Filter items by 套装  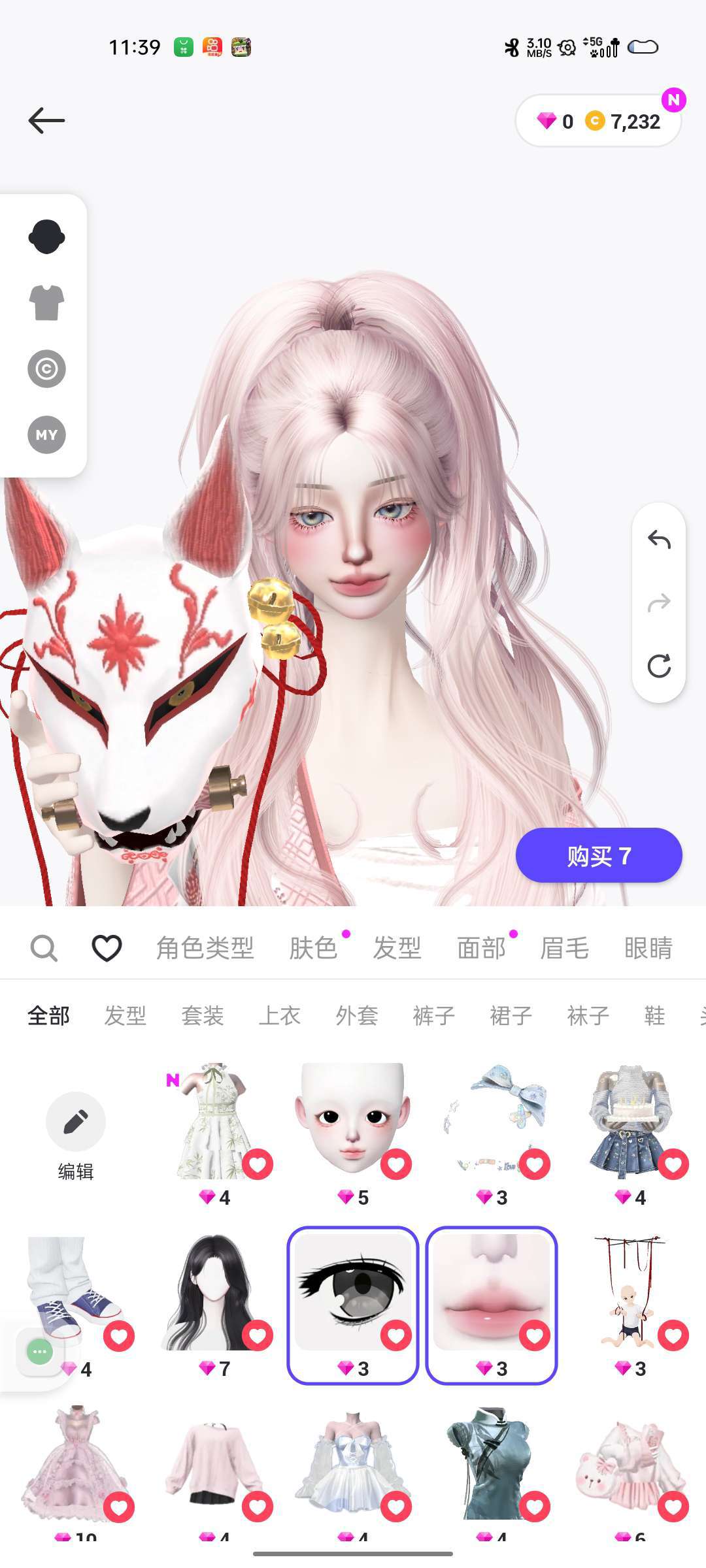(203, 1016)
